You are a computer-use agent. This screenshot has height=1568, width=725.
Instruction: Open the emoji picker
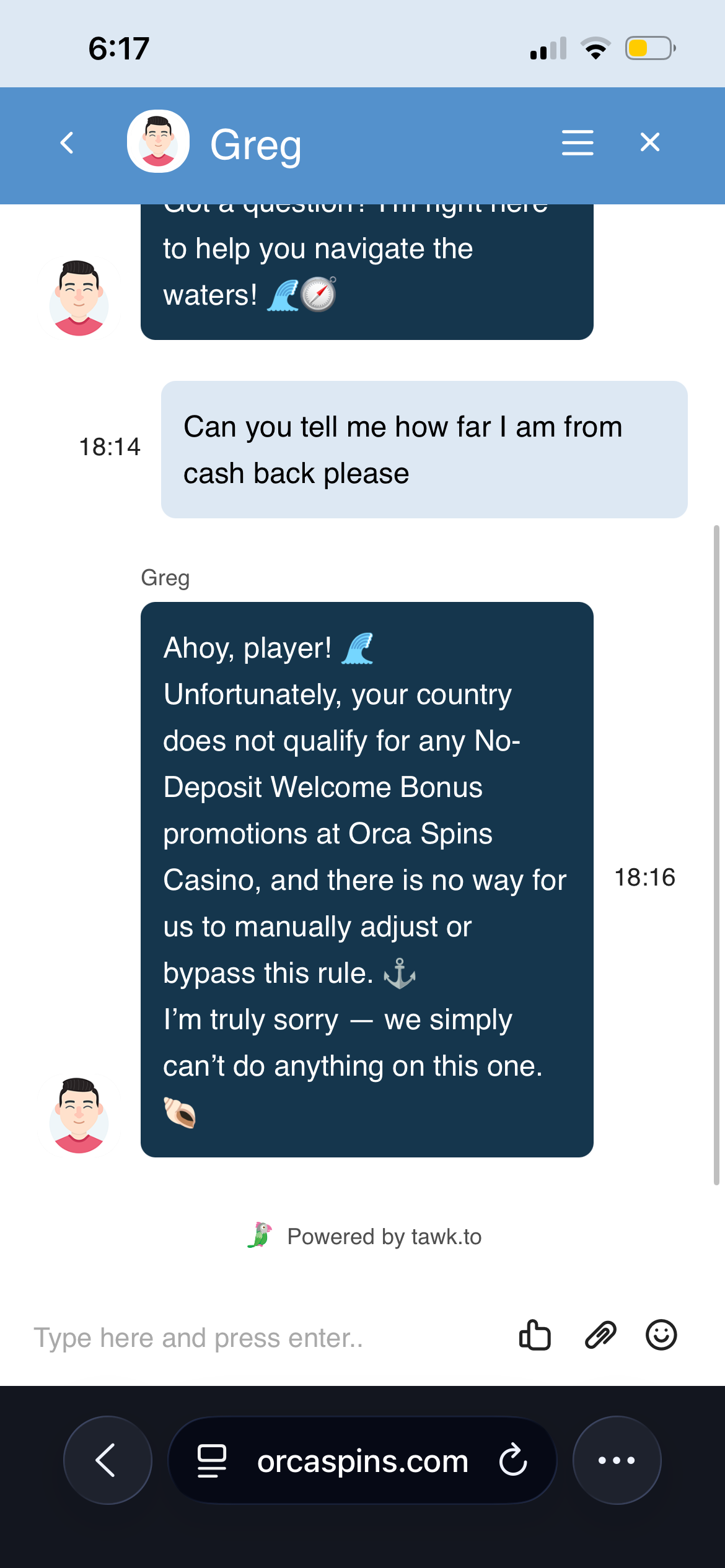661,1335
